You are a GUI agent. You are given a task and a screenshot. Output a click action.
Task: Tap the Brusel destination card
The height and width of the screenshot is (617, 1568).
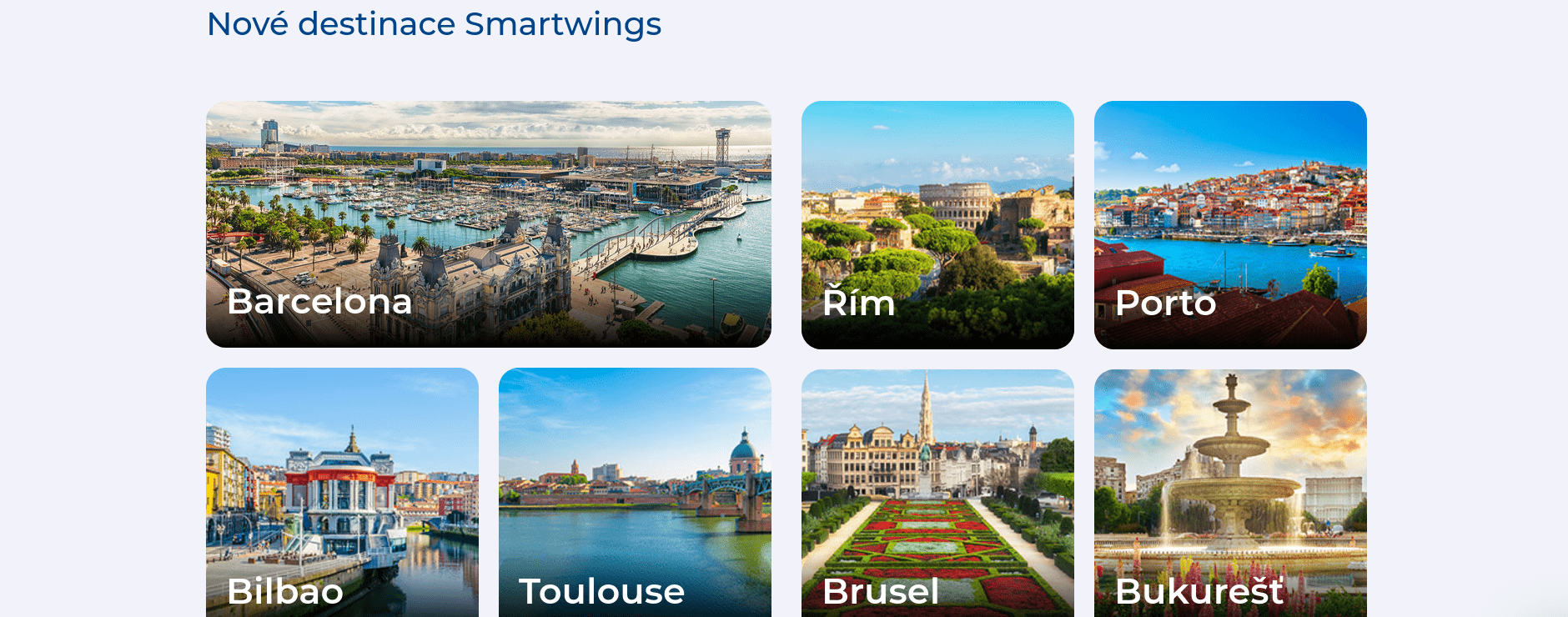pyautogui.click(x=937, y=492)
